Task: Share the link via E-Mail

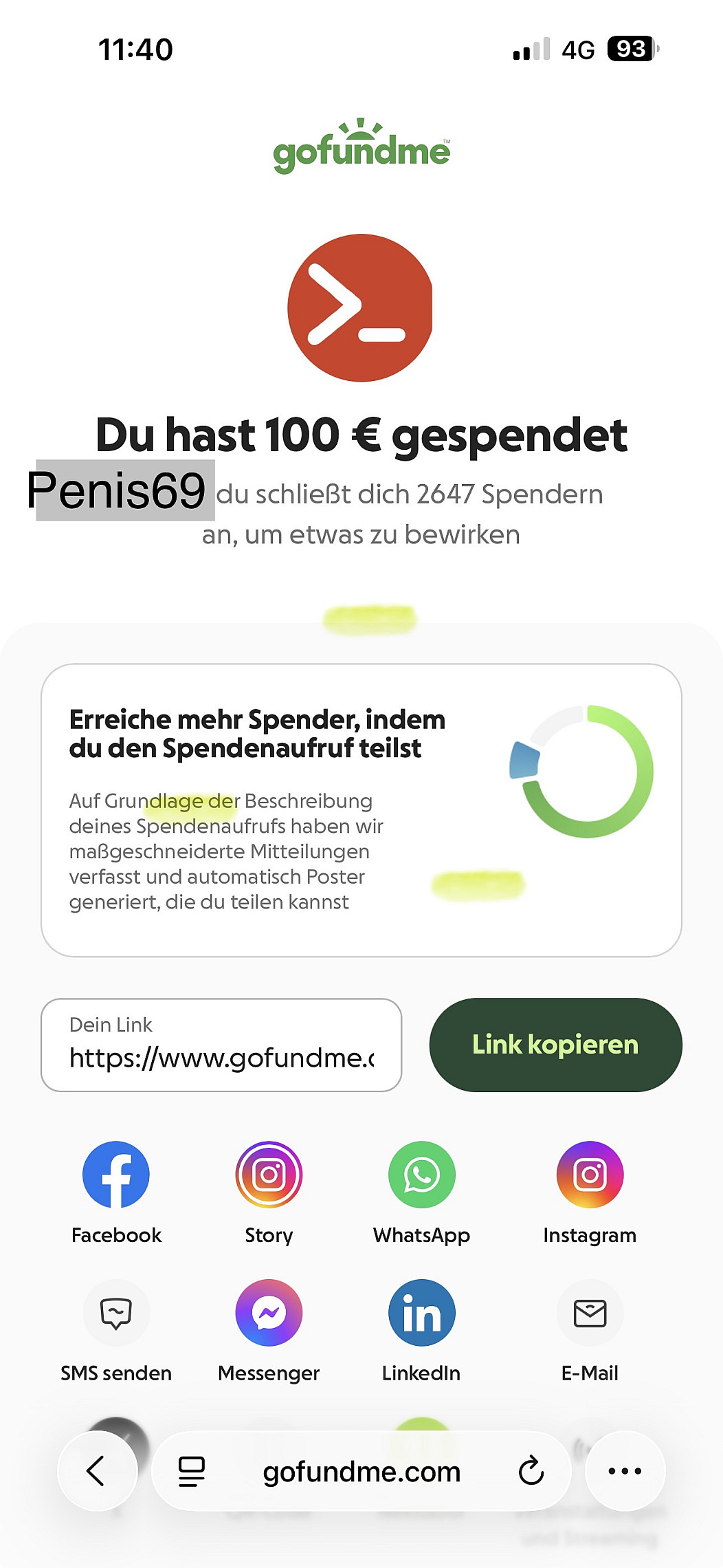Action: click(x=590, y=1313)
